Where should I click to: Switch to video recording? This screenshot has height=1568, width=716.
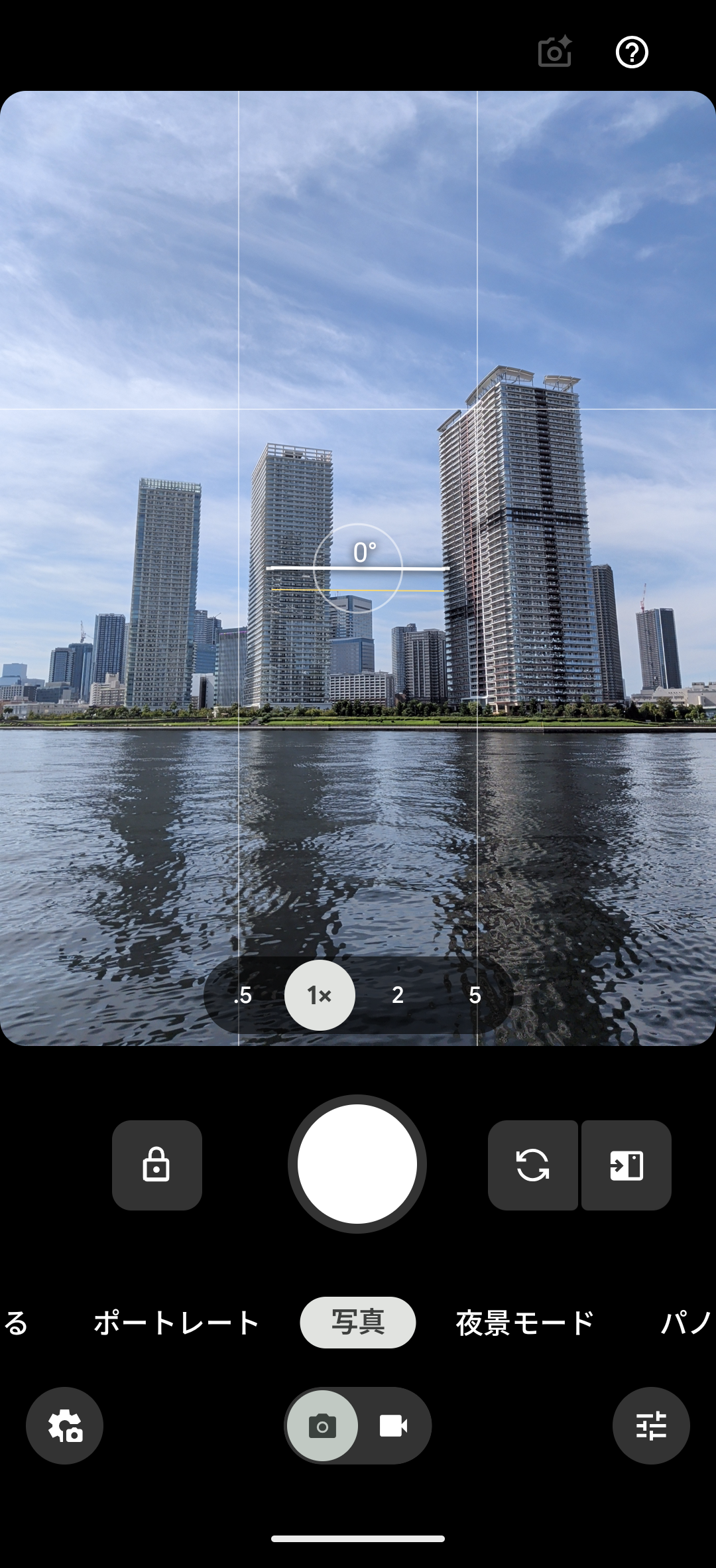(x=393, y=1425)
